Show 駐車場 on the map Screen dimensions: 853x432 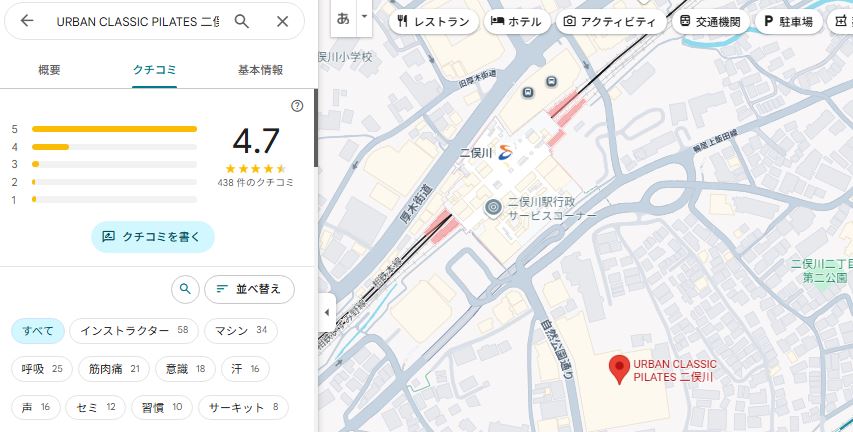(788, 21)
